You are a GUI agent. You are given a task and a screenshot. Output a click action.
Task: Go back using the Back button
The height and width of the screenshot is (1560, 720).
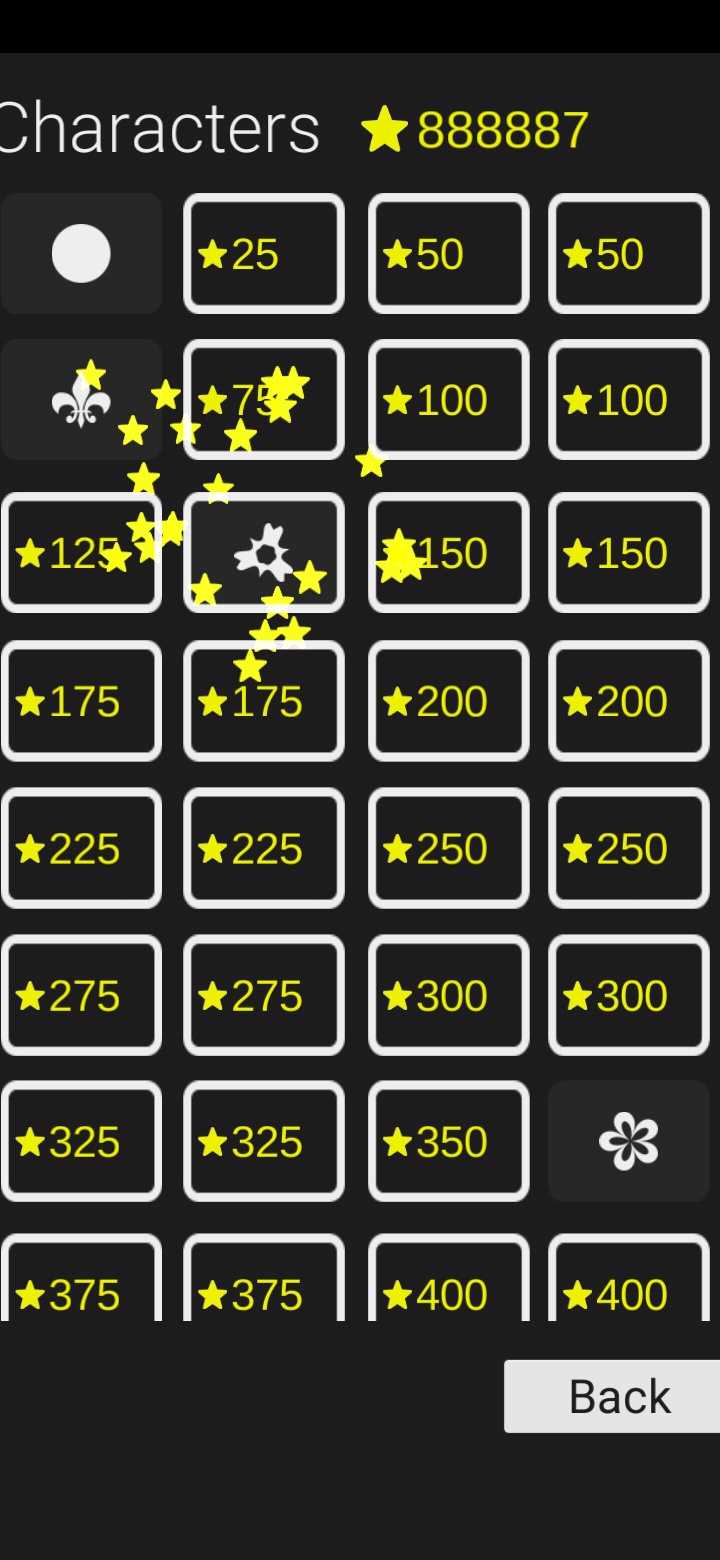pos(612,1396)
